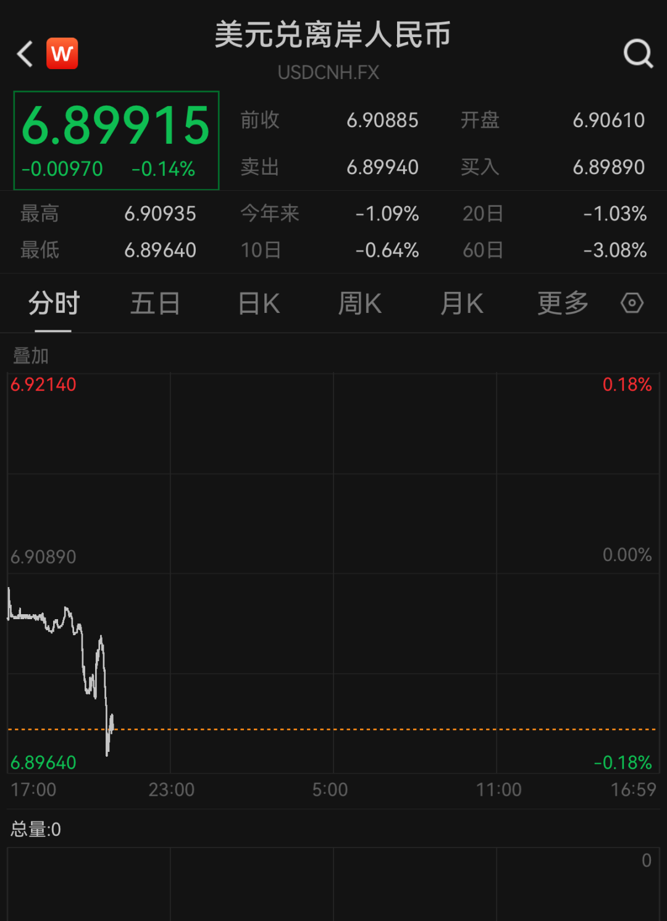Switch to the 日K chart tab
667x921 pixels.
click(258, 303)
